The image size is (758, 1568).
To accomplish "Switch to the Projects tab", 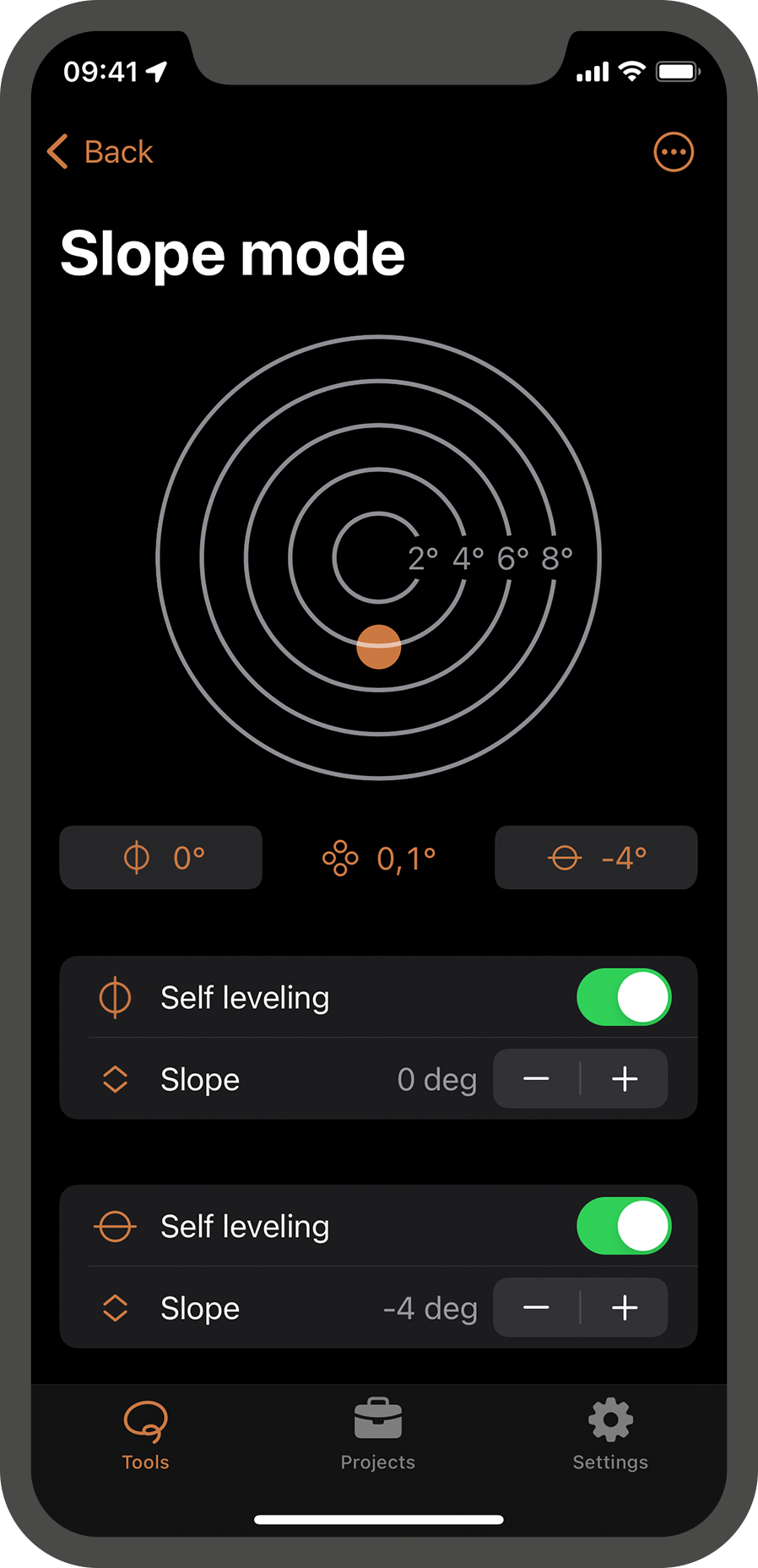I will [378, 1434].
